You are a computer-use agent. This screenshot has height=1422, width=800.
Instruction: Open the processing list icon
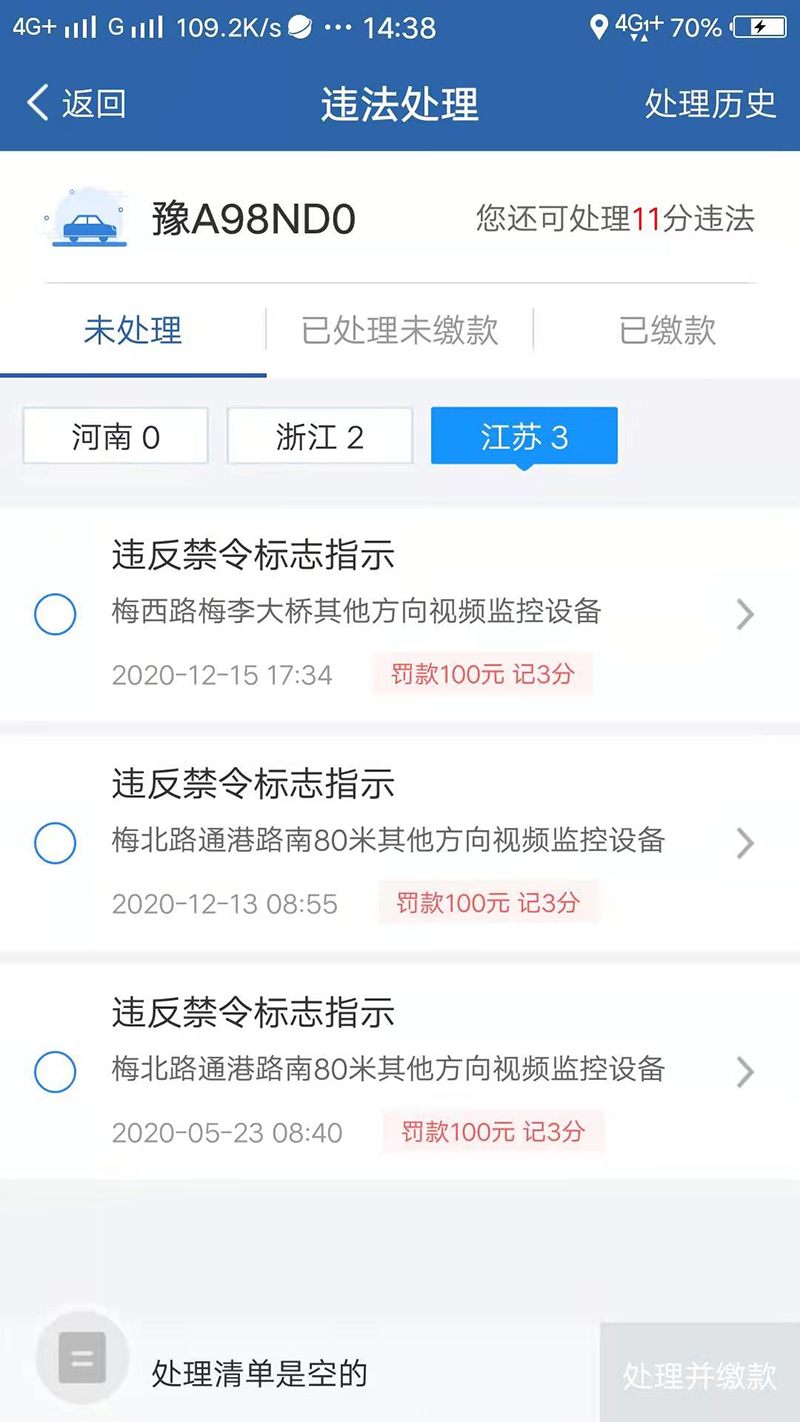coord(82,1358)
